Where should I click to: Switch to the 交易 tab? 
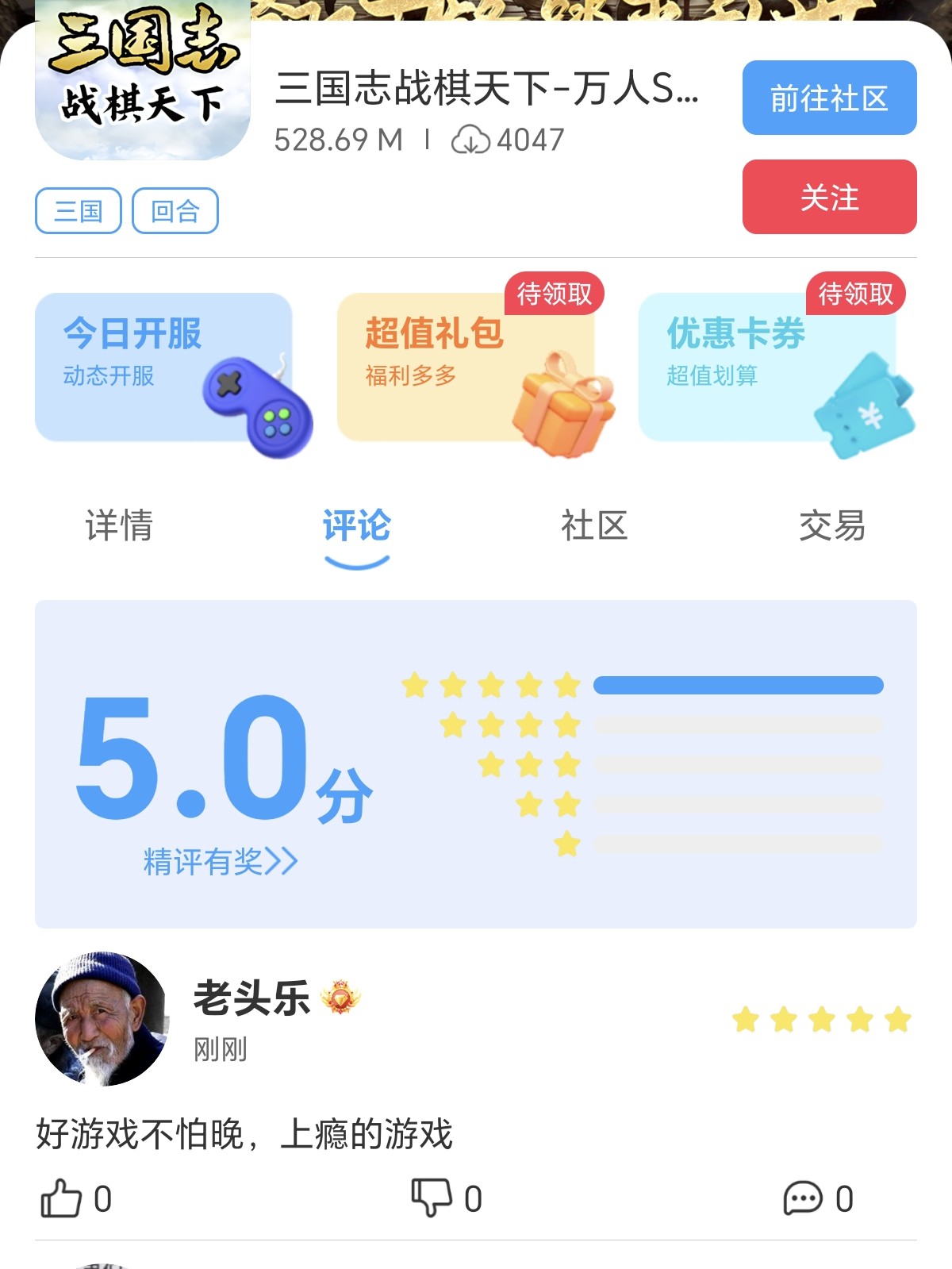pyautogui.click(x=832, y=525)
